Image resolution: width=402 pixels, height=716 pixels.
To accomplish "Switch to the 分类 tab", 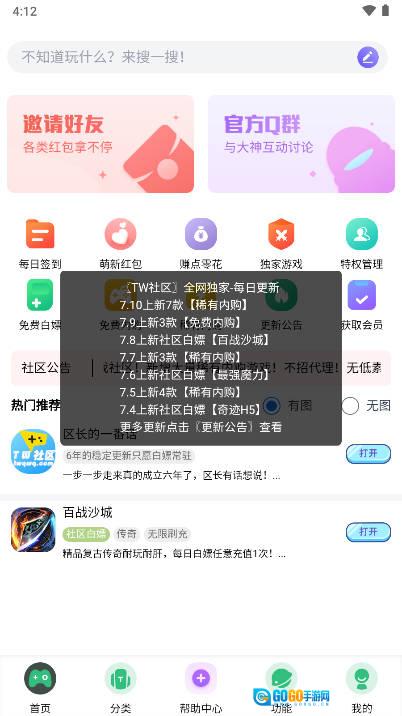I will 121,688.
